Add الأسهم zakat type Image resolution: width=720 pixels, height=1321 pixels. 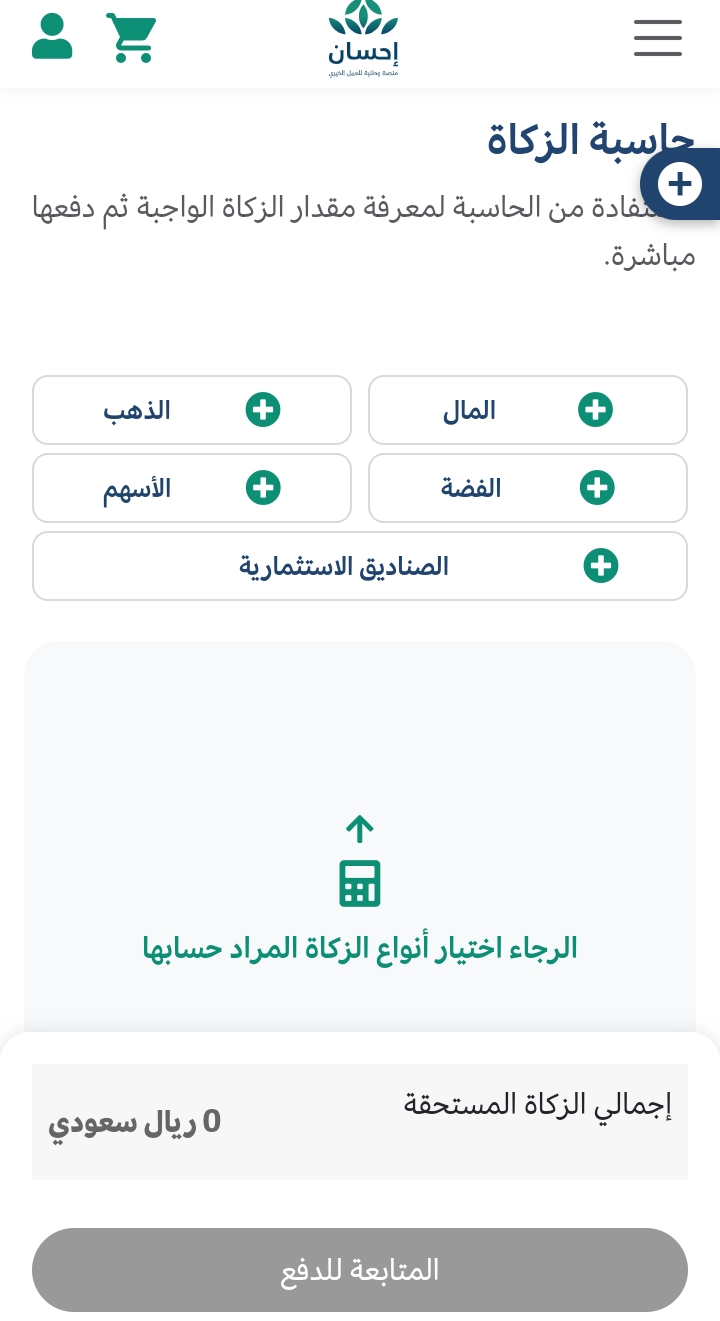(x=192, y=488)
